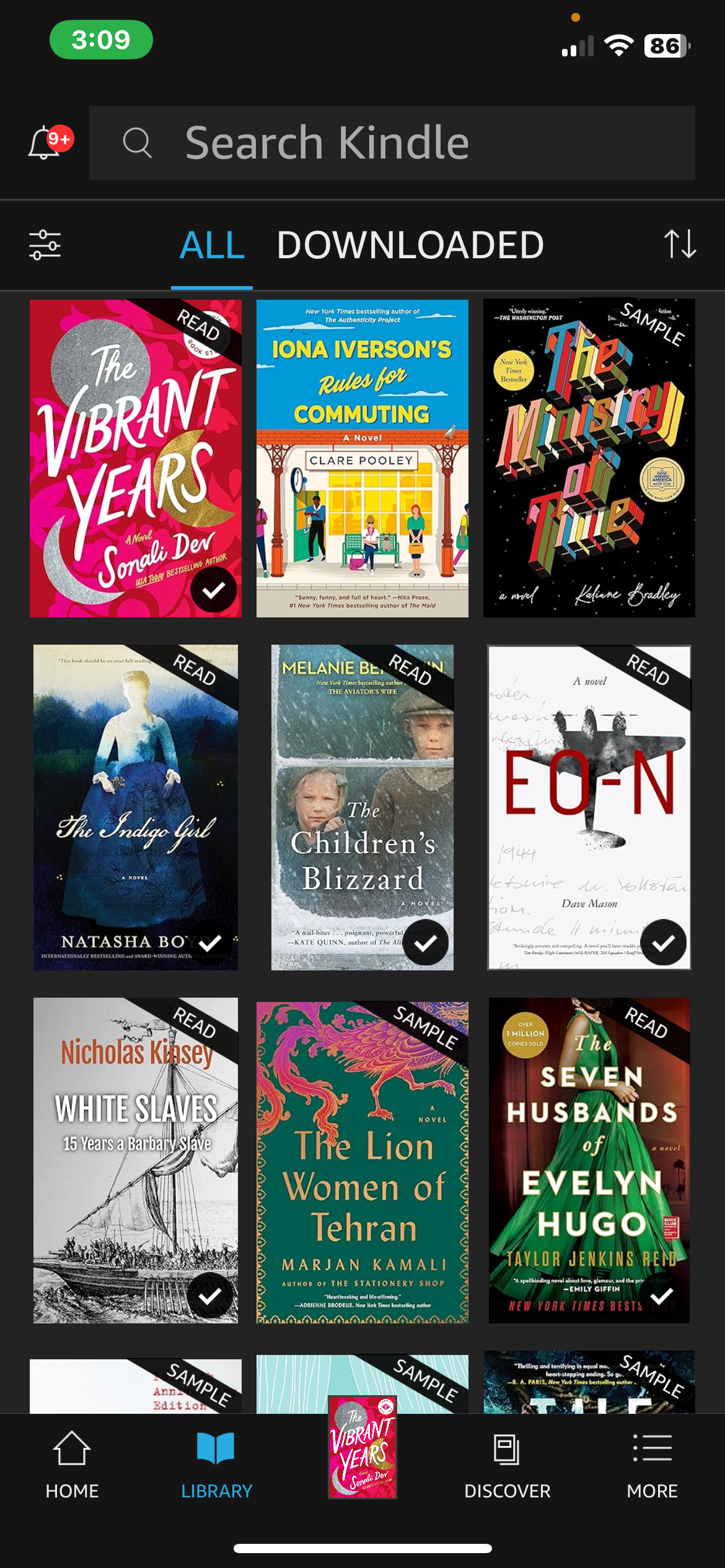Open the library filter options

(45, 245)
